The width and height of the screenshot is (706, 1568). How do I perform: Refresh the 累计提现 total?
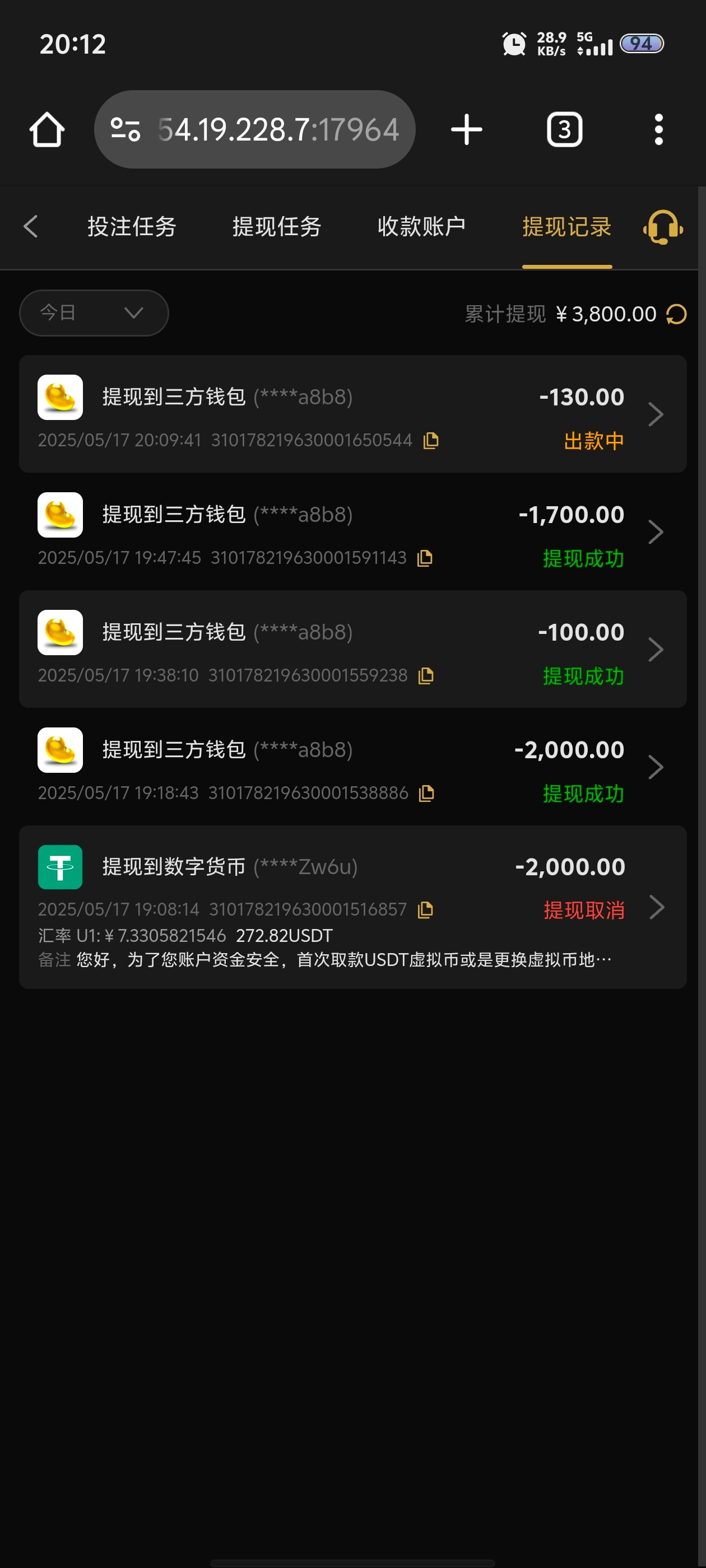coord(676,314)
